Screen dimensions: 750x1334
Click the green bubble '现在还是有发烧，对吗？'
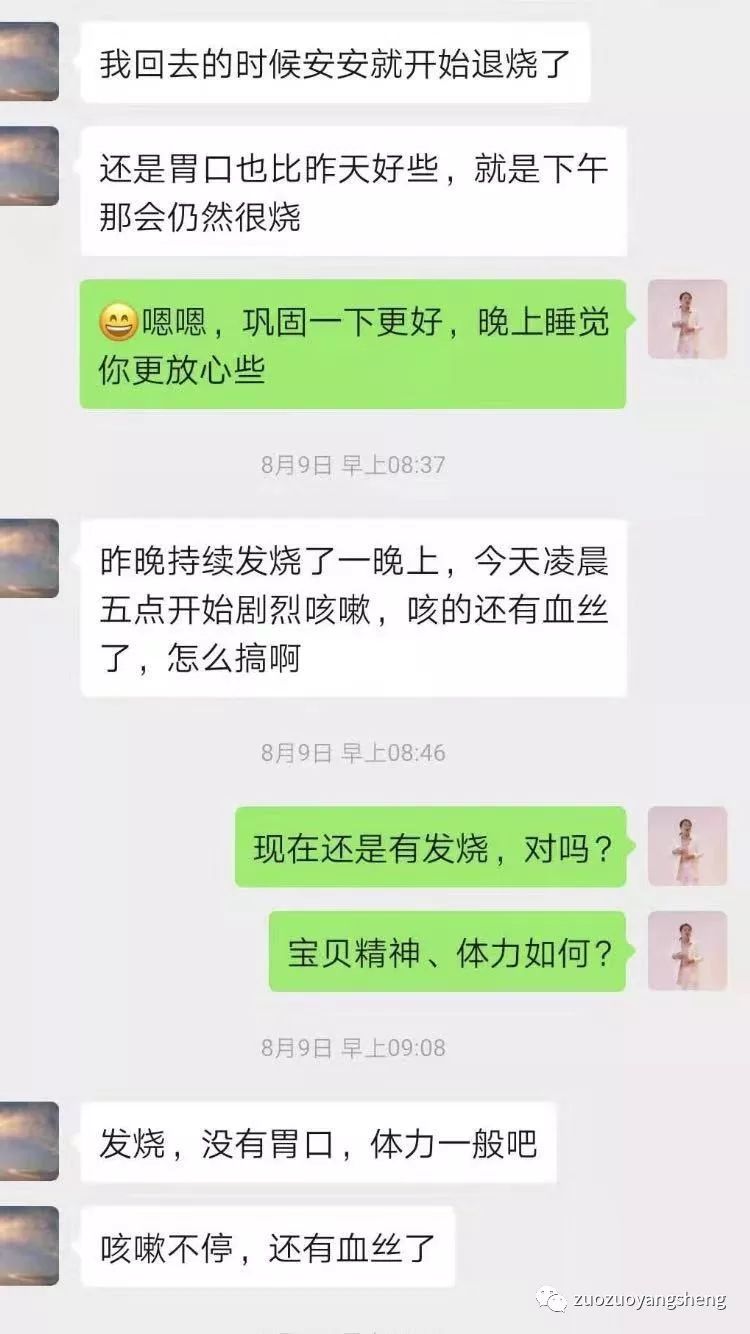430,845
